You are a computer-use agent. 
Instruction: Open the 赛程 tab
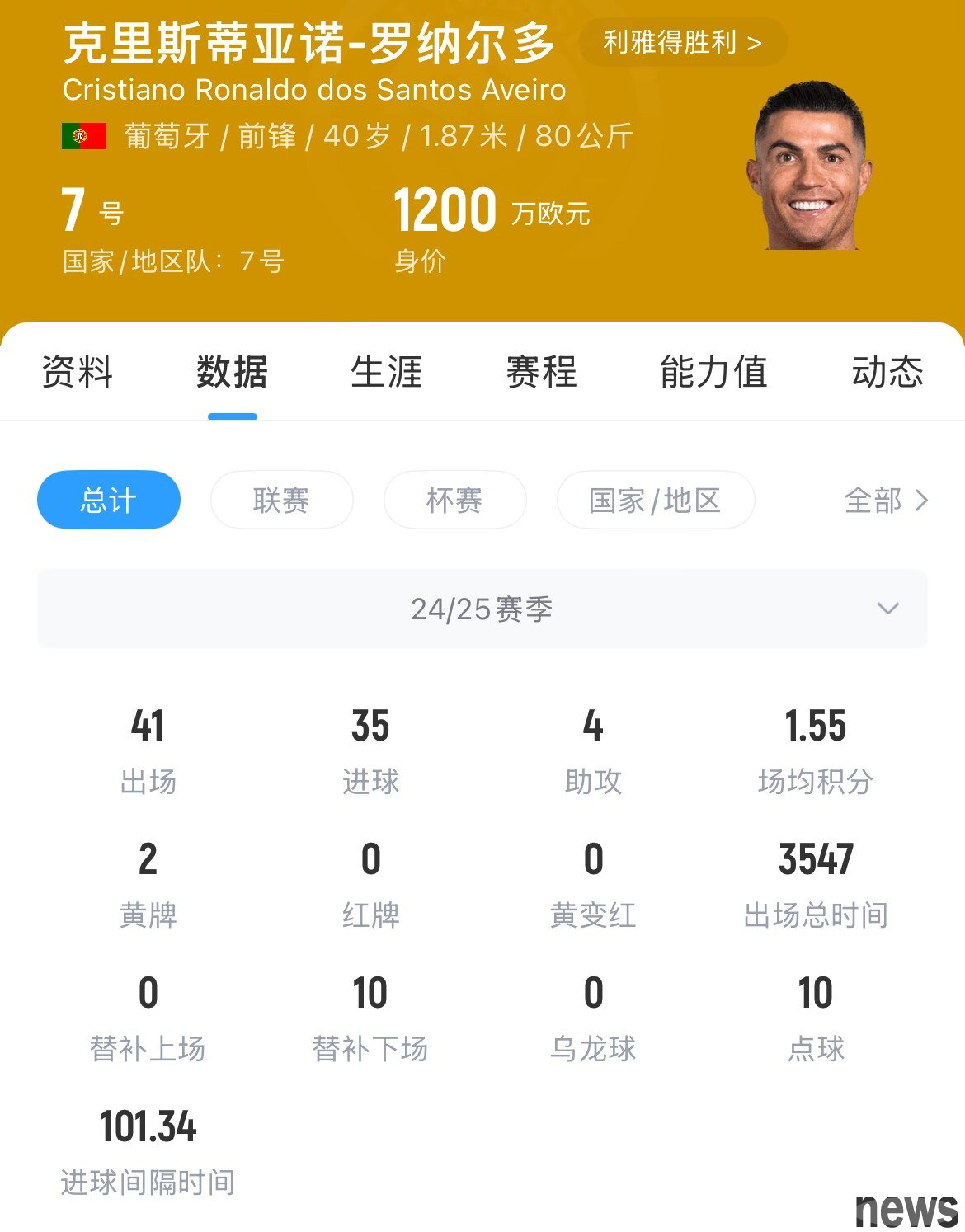point(541,372)
